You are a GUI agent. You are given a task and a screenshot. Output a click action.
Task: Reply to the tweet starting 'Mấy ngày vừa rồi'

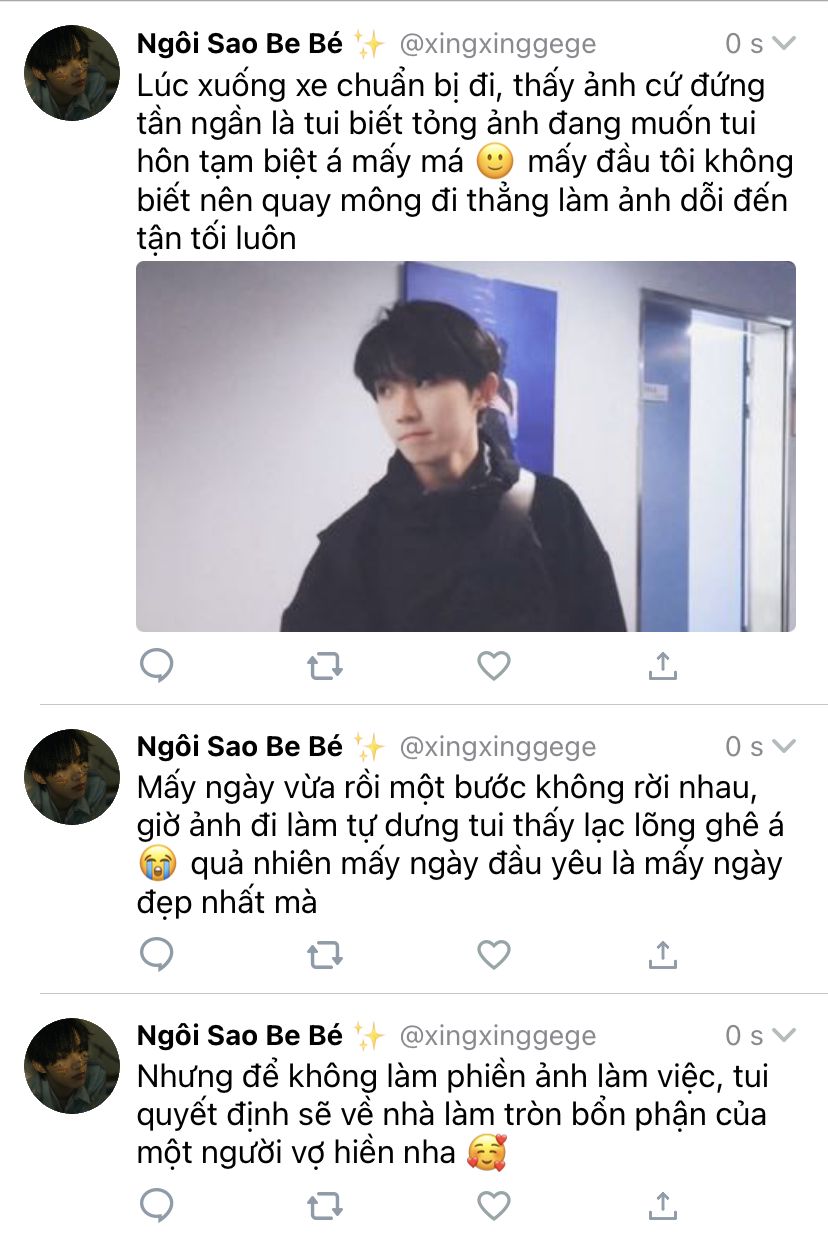[157, 954]
